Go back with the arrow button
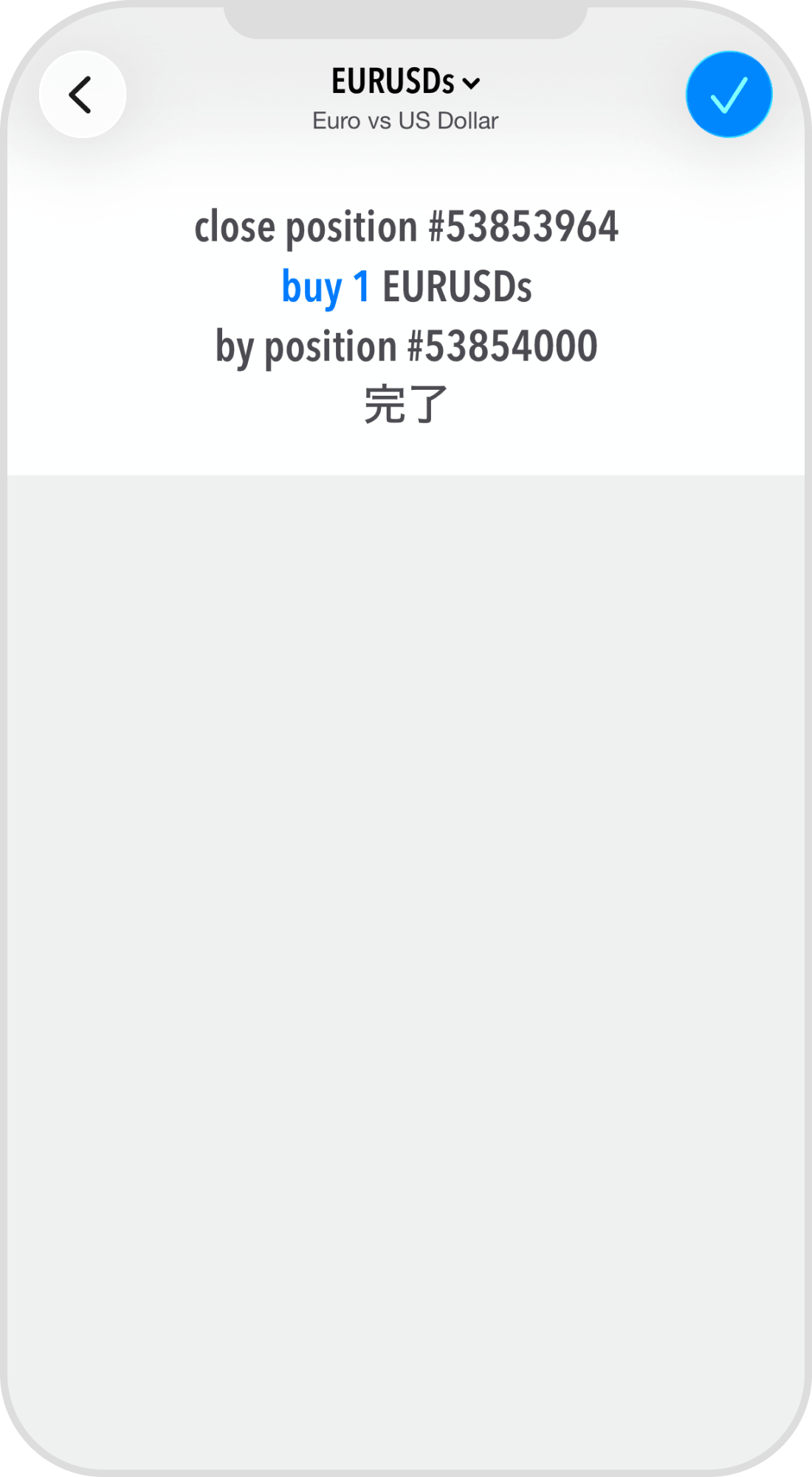Screen dimensions: 812x1477 (x=82, y=95)
